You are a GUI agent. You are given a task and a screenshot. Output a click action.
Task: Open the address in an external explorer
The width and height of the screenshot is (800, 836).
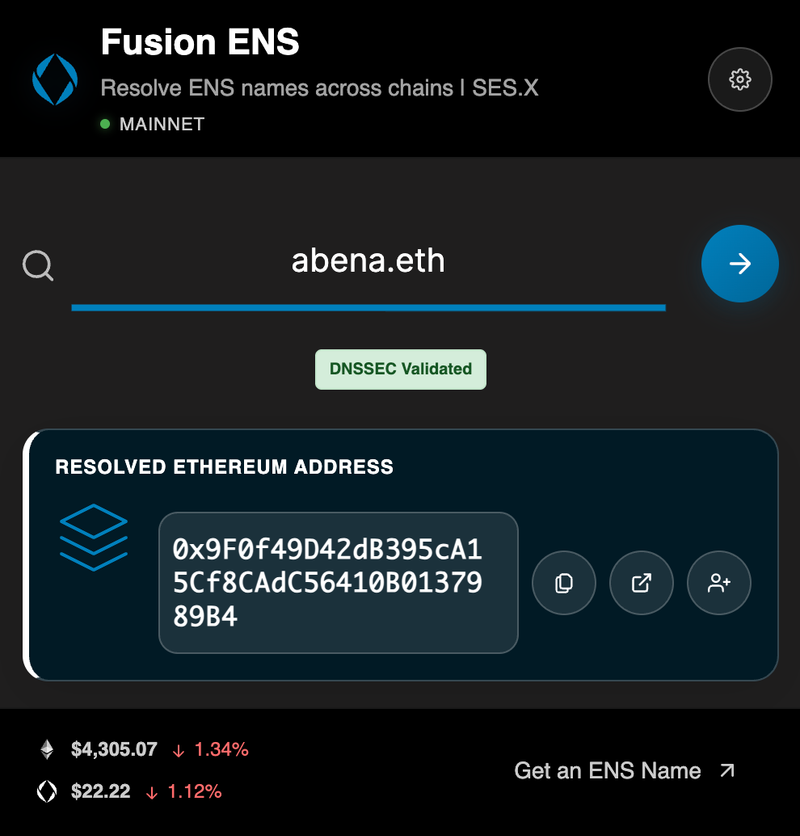(x=641, y=582)
